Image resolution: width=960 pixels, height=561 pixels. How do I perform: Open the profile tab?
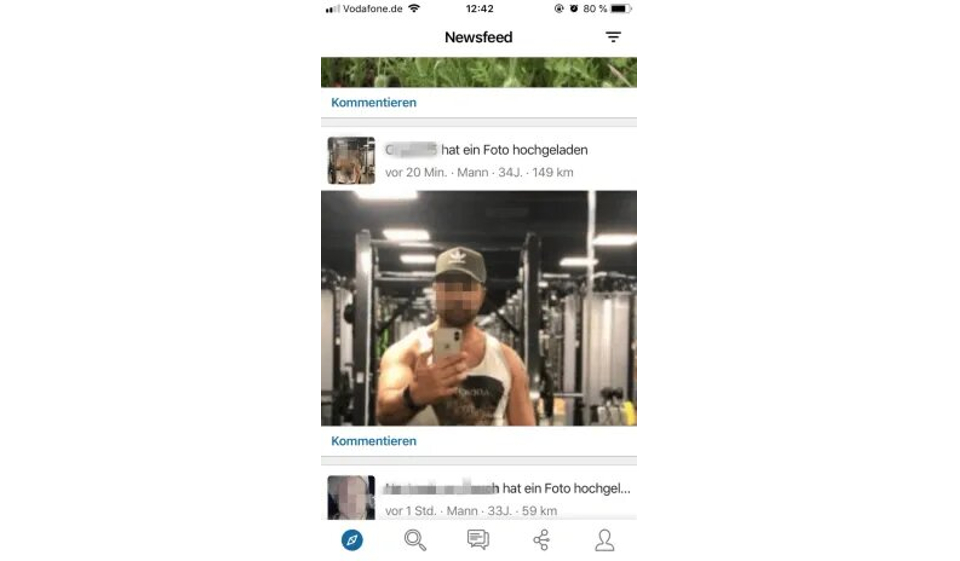[x=604, y=541]
